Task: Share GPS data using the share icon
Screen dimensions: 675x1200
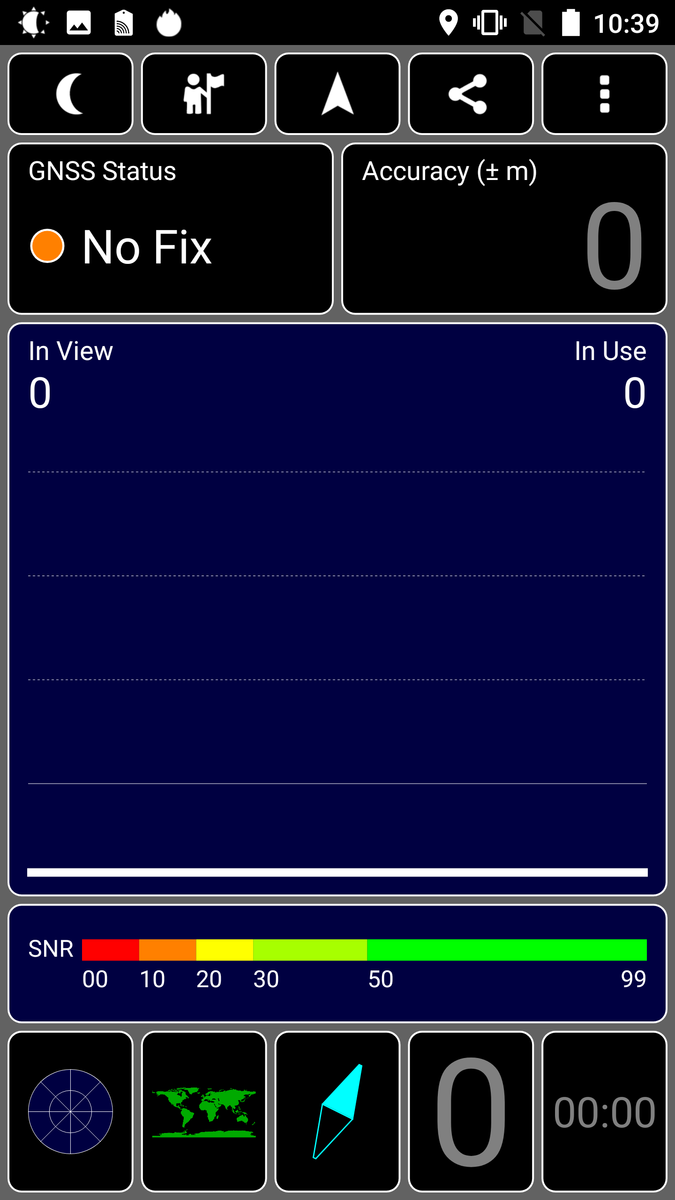Action: click(x=471, y=94)
